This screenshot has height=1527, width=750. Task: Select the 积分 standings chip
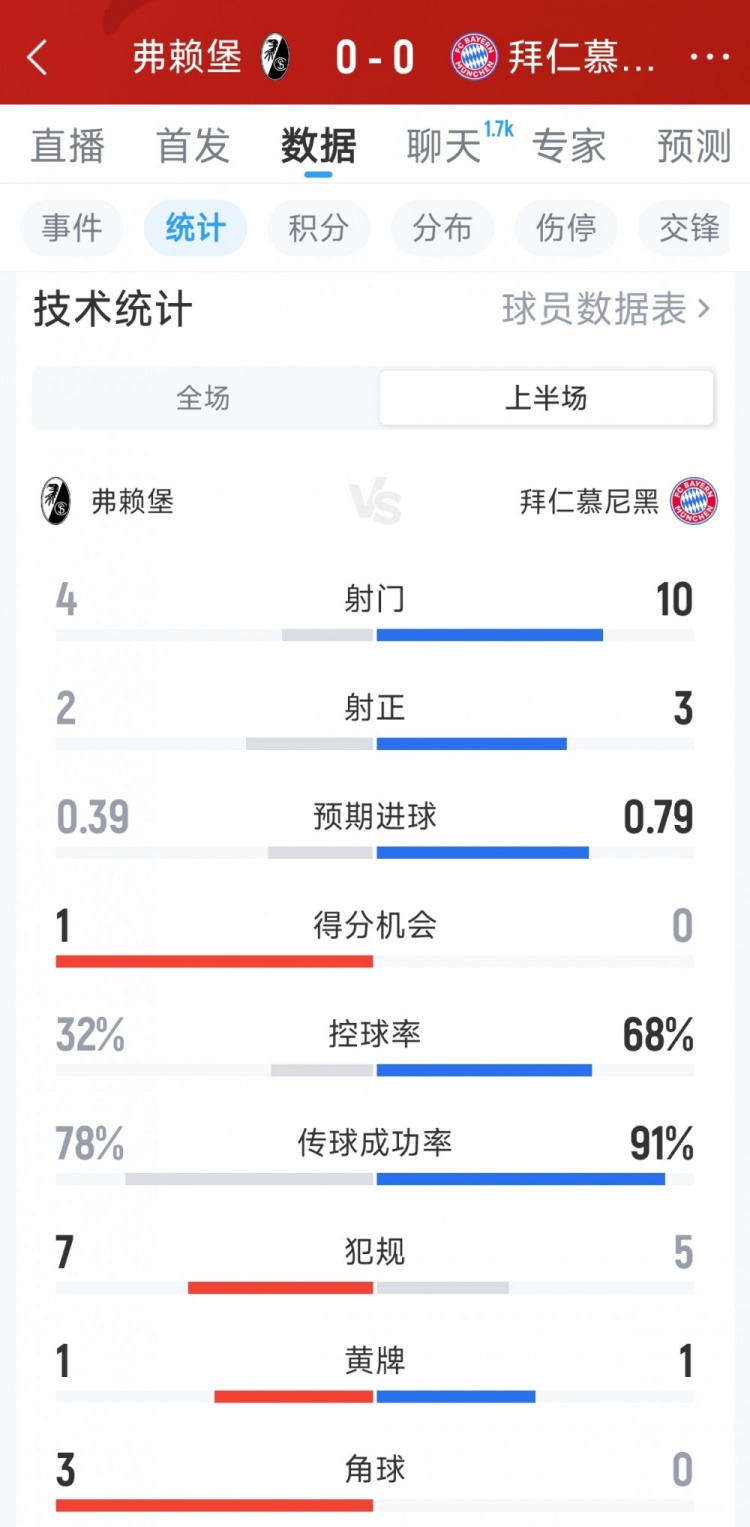(318, 228)
